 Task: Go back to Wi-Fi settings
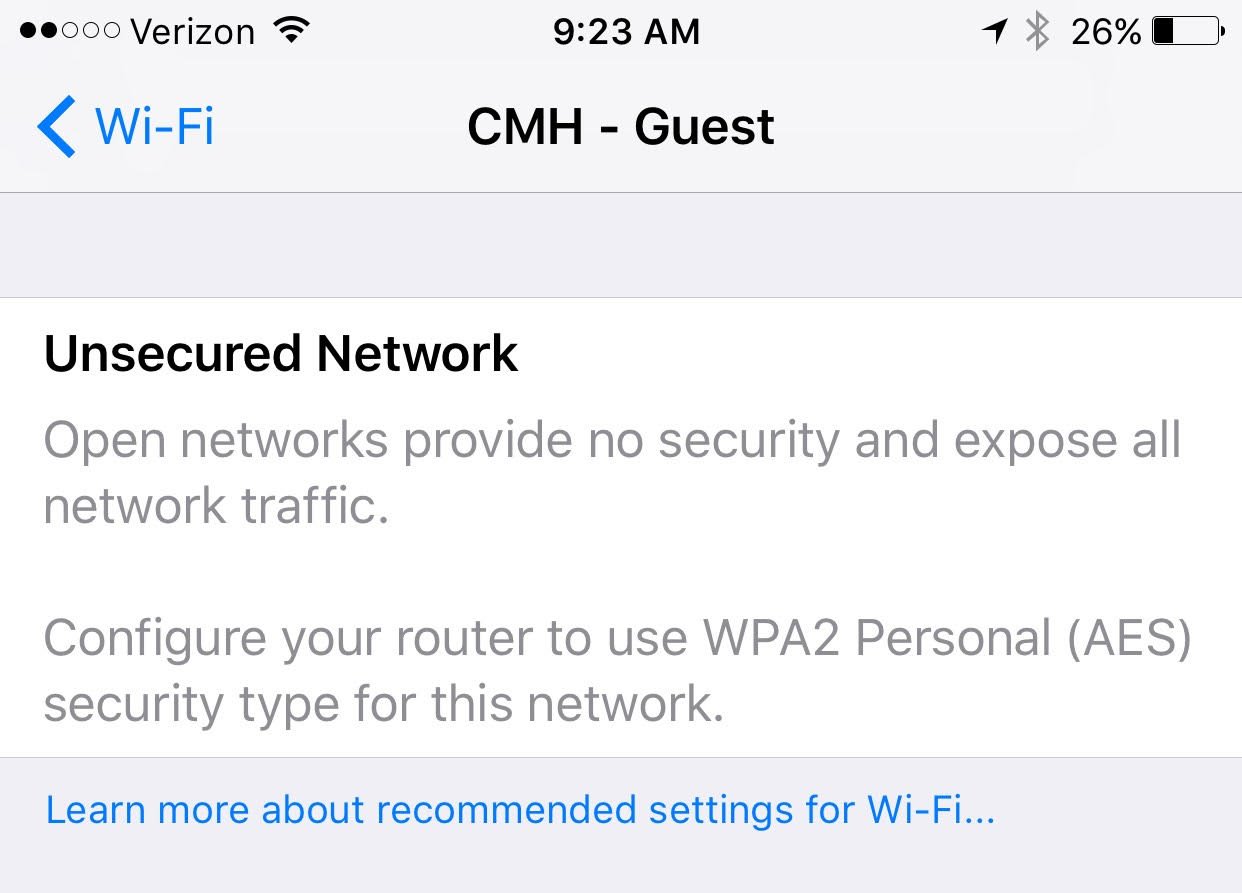pyautogui.click(x=126, y=127)
